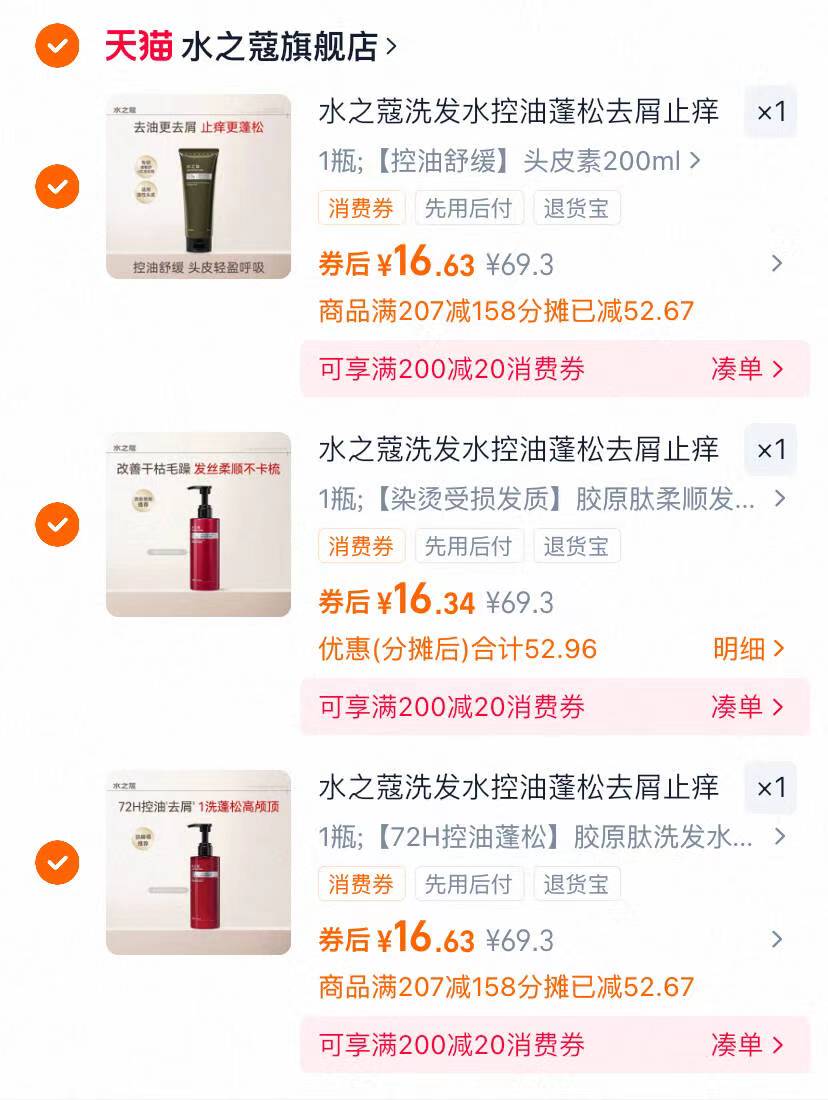This screenshot has width=828, height=1100.
Task: Uncheck the 染烫受损发质 product selection
Action: [57, 523]
